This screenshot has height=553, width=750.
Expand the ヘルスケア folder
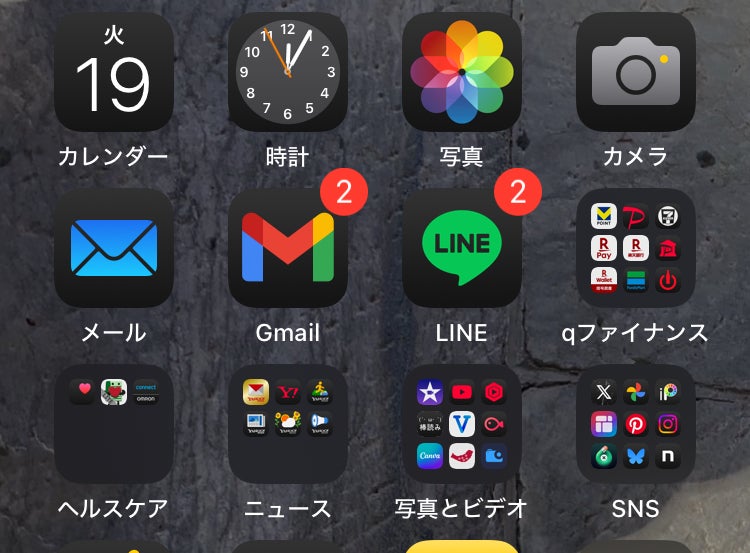pos(113,424)
